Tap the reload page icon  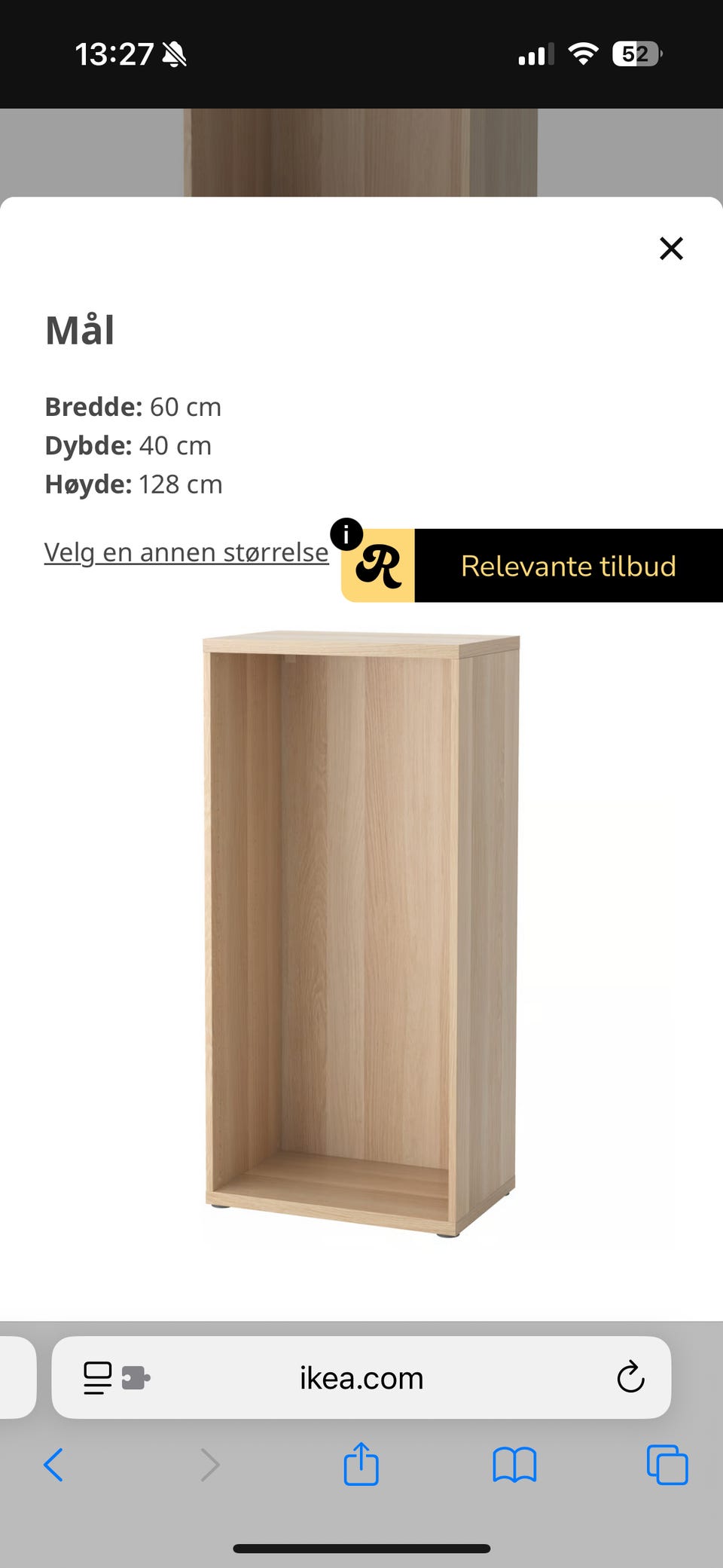pyautogui.click(x=630, y=1377)
